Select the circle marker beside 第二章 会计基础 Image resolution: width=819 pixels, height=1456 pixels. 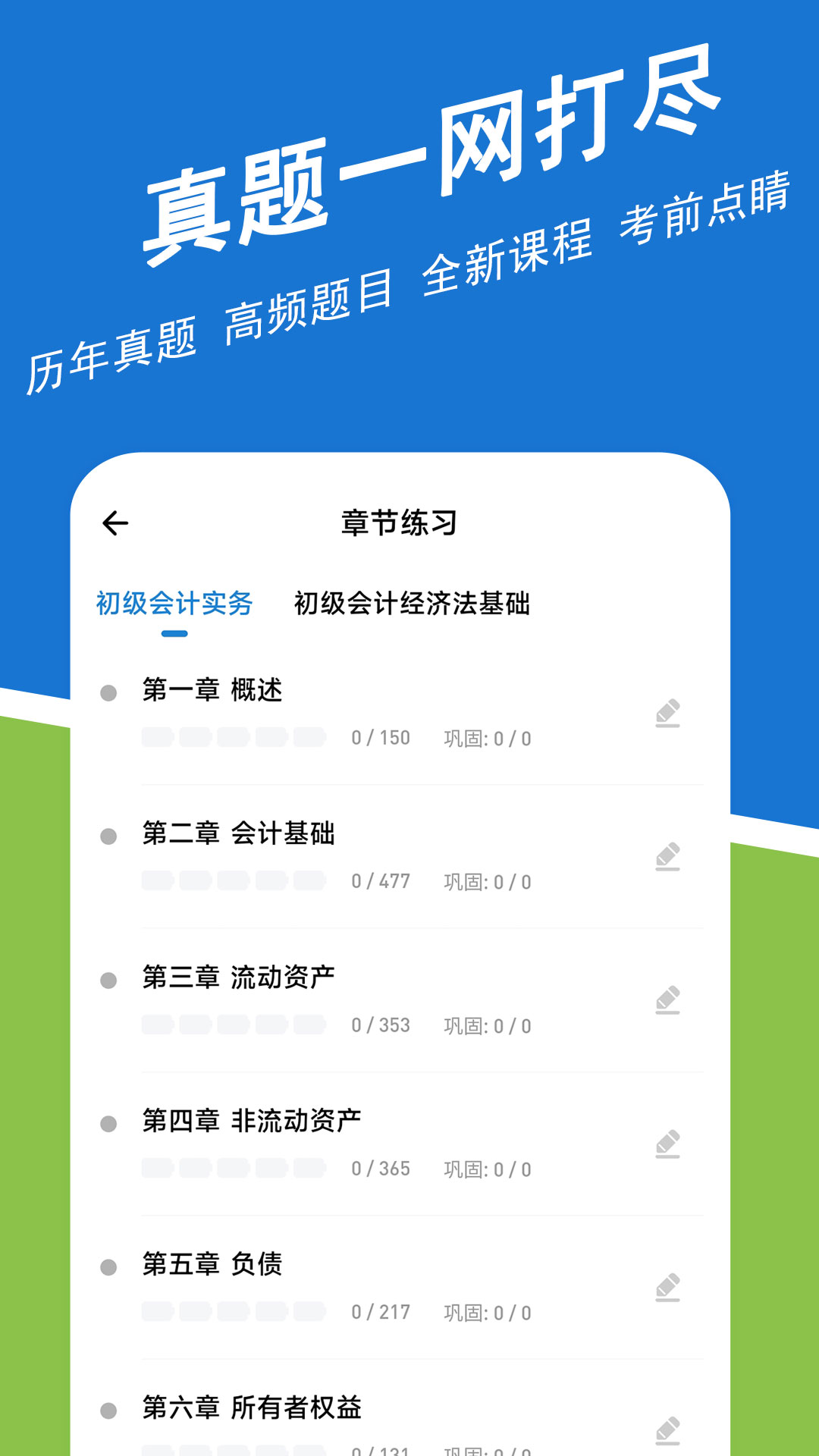[111, 833]
